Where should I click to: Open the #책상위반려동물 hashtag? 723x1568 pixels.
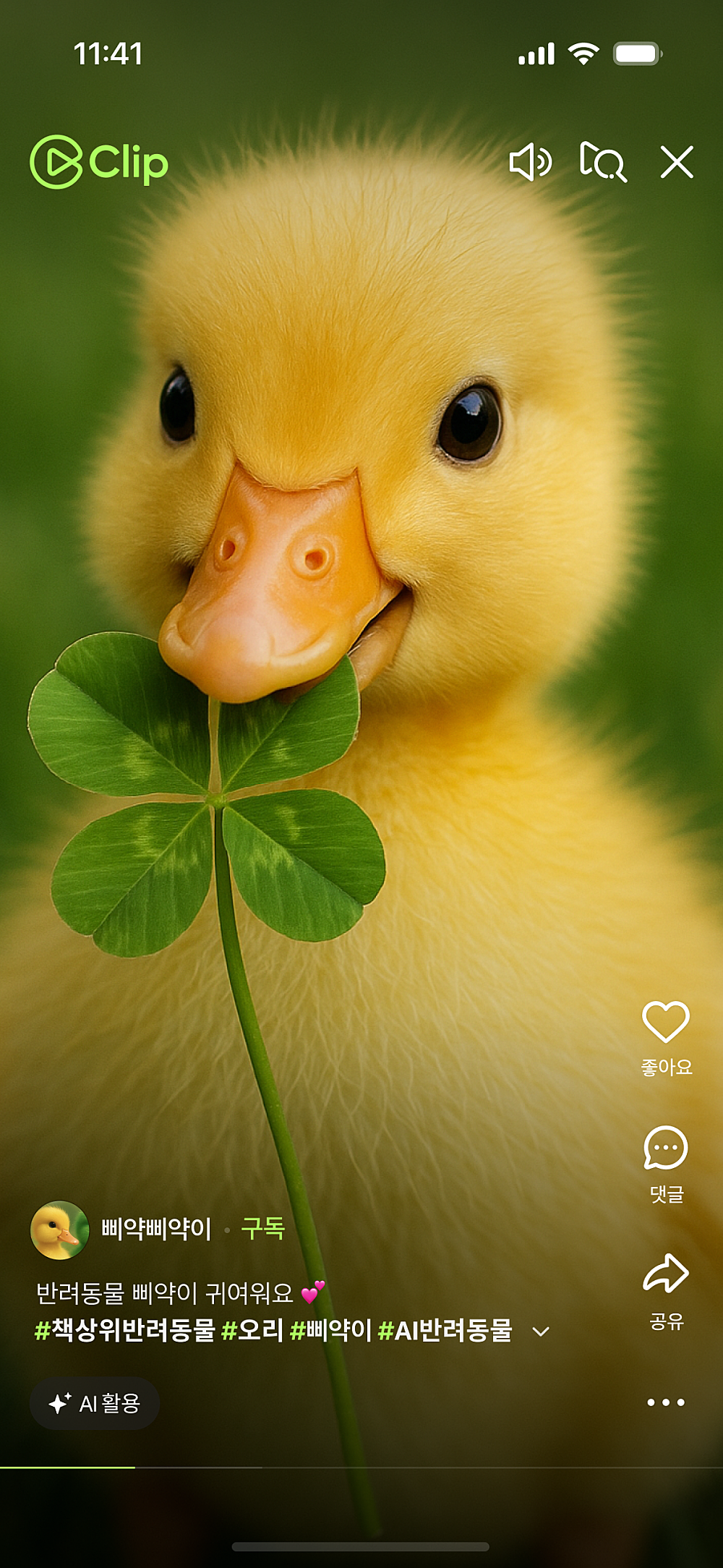pos(125,1330)
